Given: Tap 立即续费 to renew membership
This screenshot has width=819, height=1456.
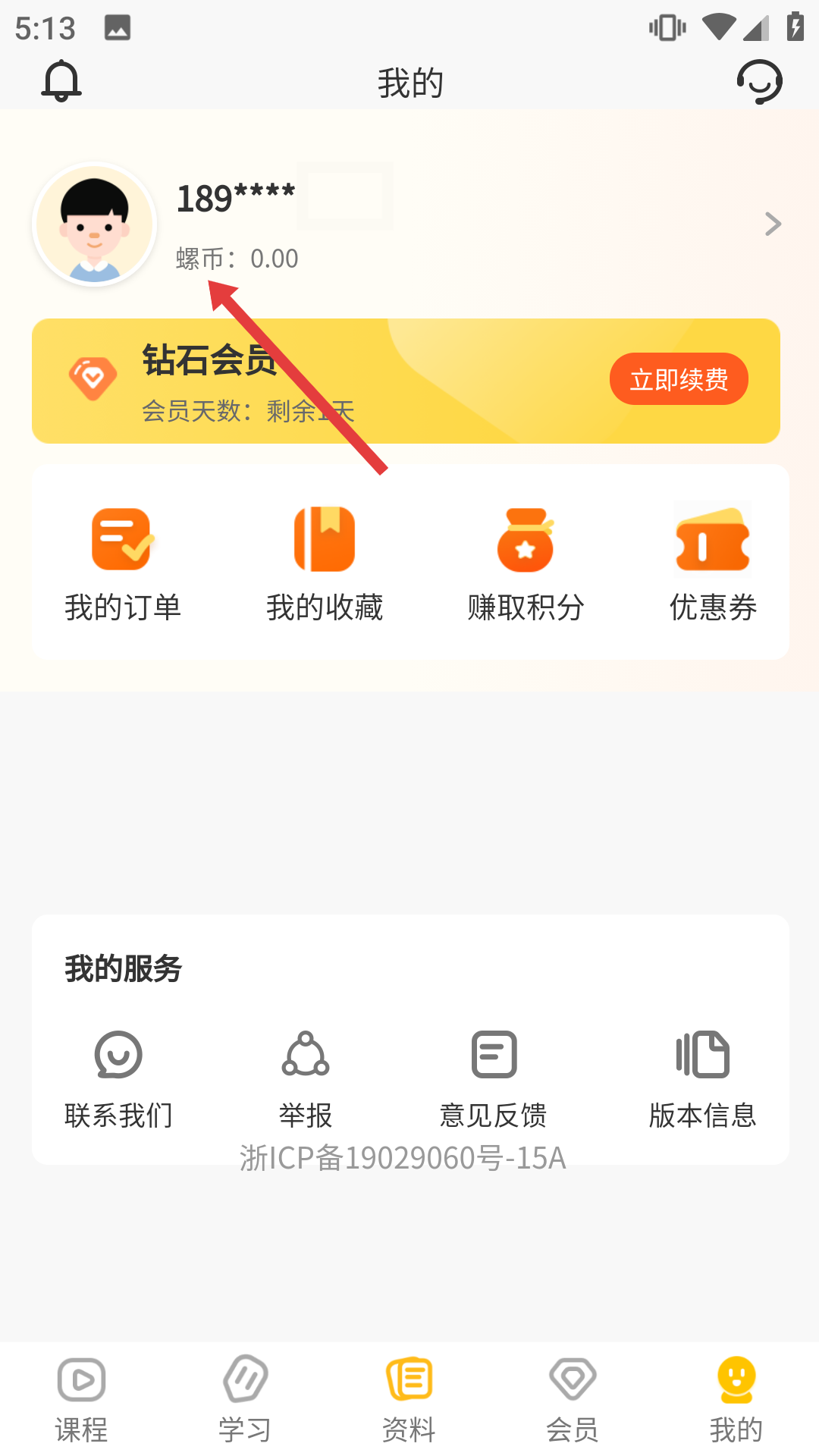Looking at the screenshot, I should pyautogui.click(x=678, y=378).
